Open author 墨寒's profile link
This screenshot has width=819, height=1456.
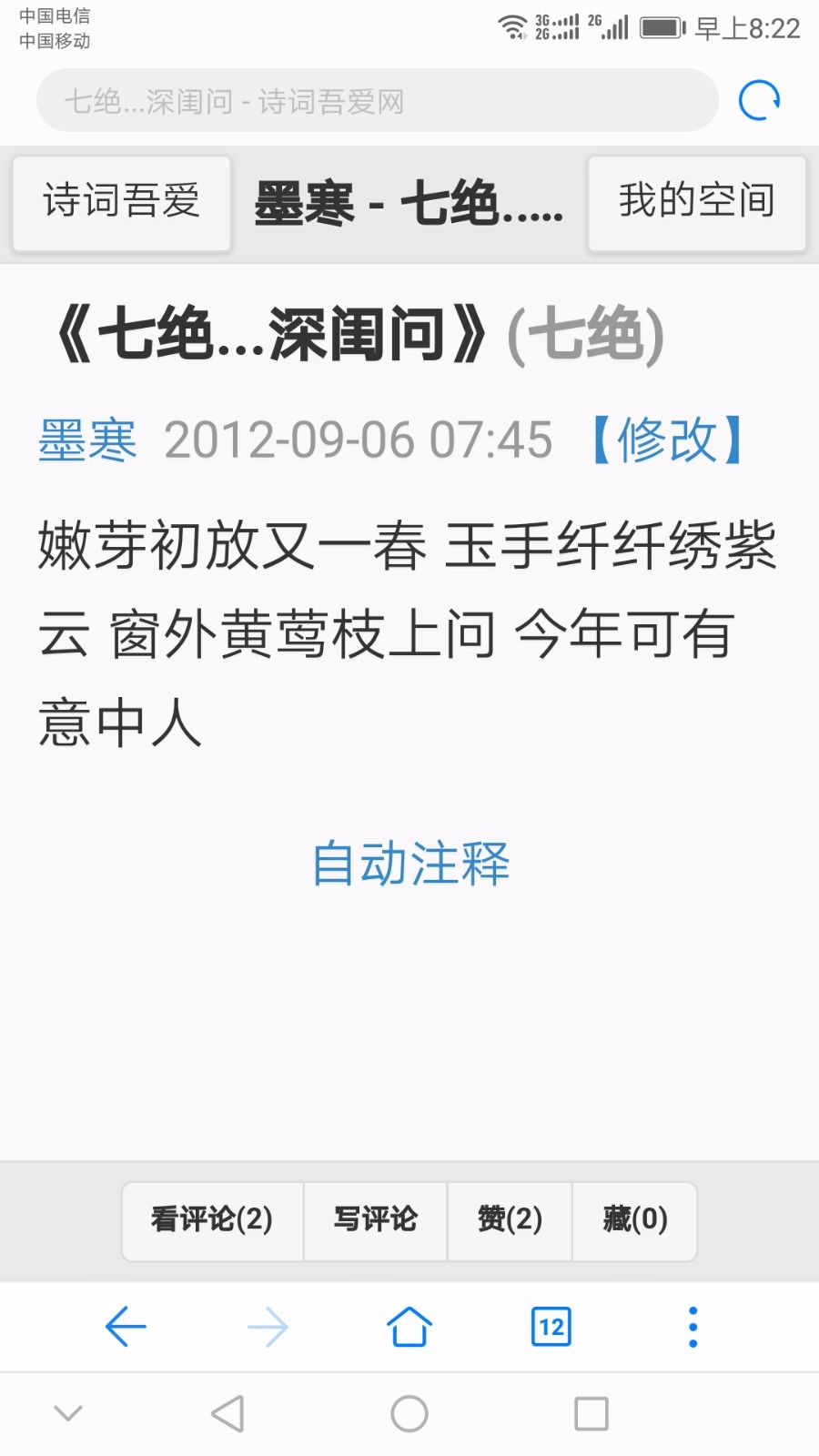click(87, 440)
